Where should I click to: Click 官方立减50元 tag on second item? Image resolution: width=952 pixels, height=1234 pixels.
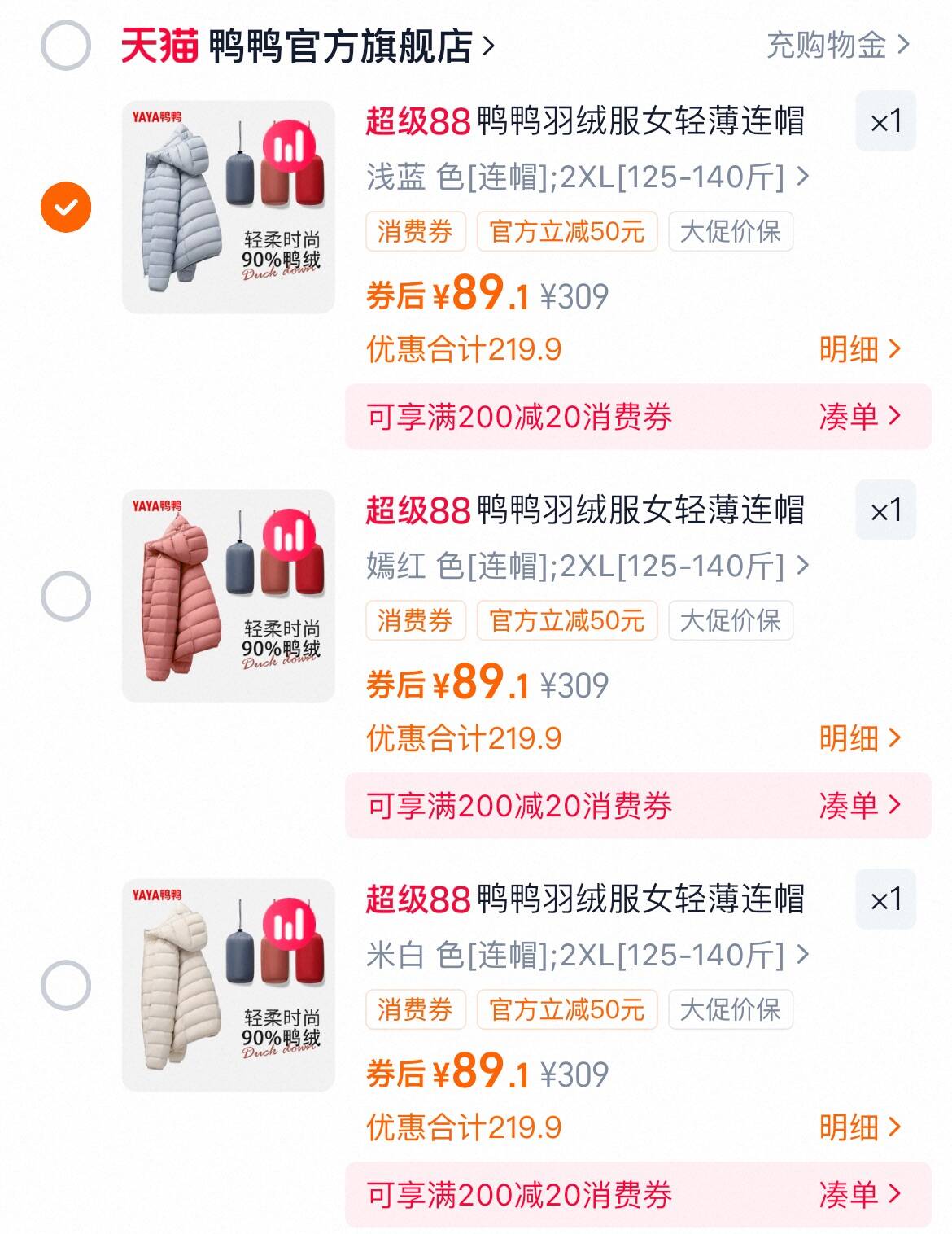point(568,620)
